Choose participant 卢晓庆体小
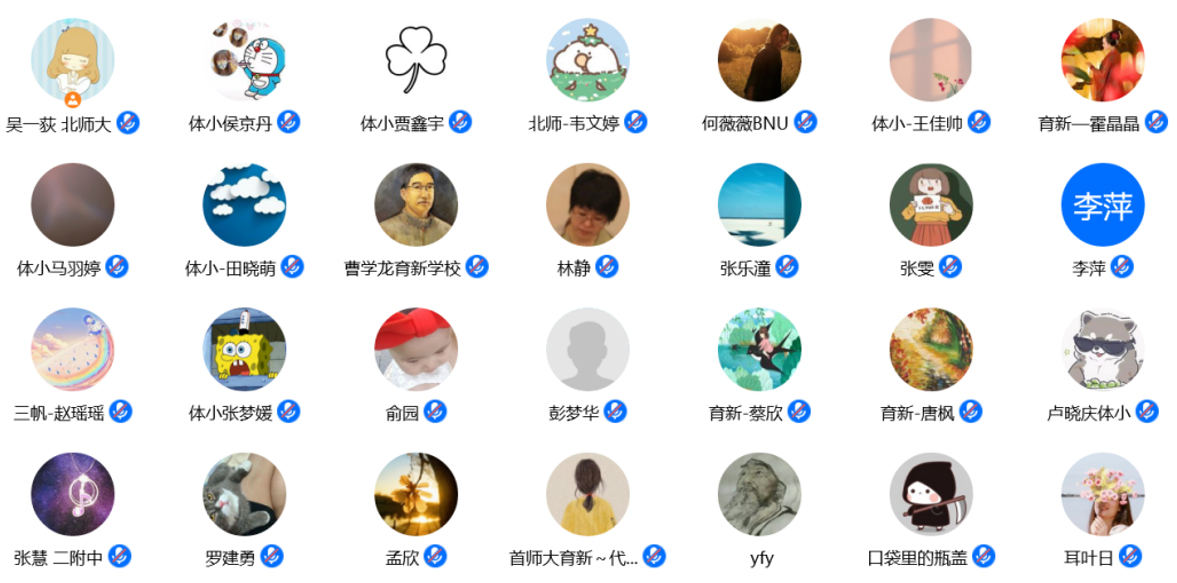This screenshot has width=1177, height=583. 1103,349
